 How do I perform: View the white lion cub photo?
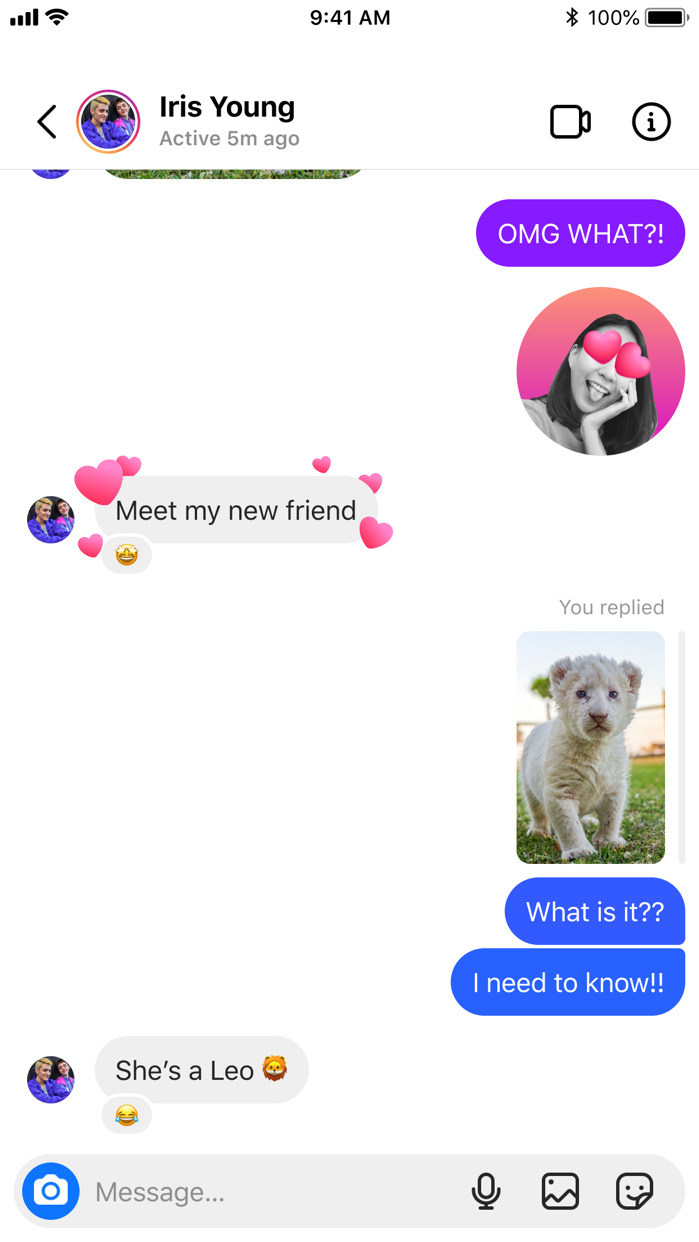point(590,747)
